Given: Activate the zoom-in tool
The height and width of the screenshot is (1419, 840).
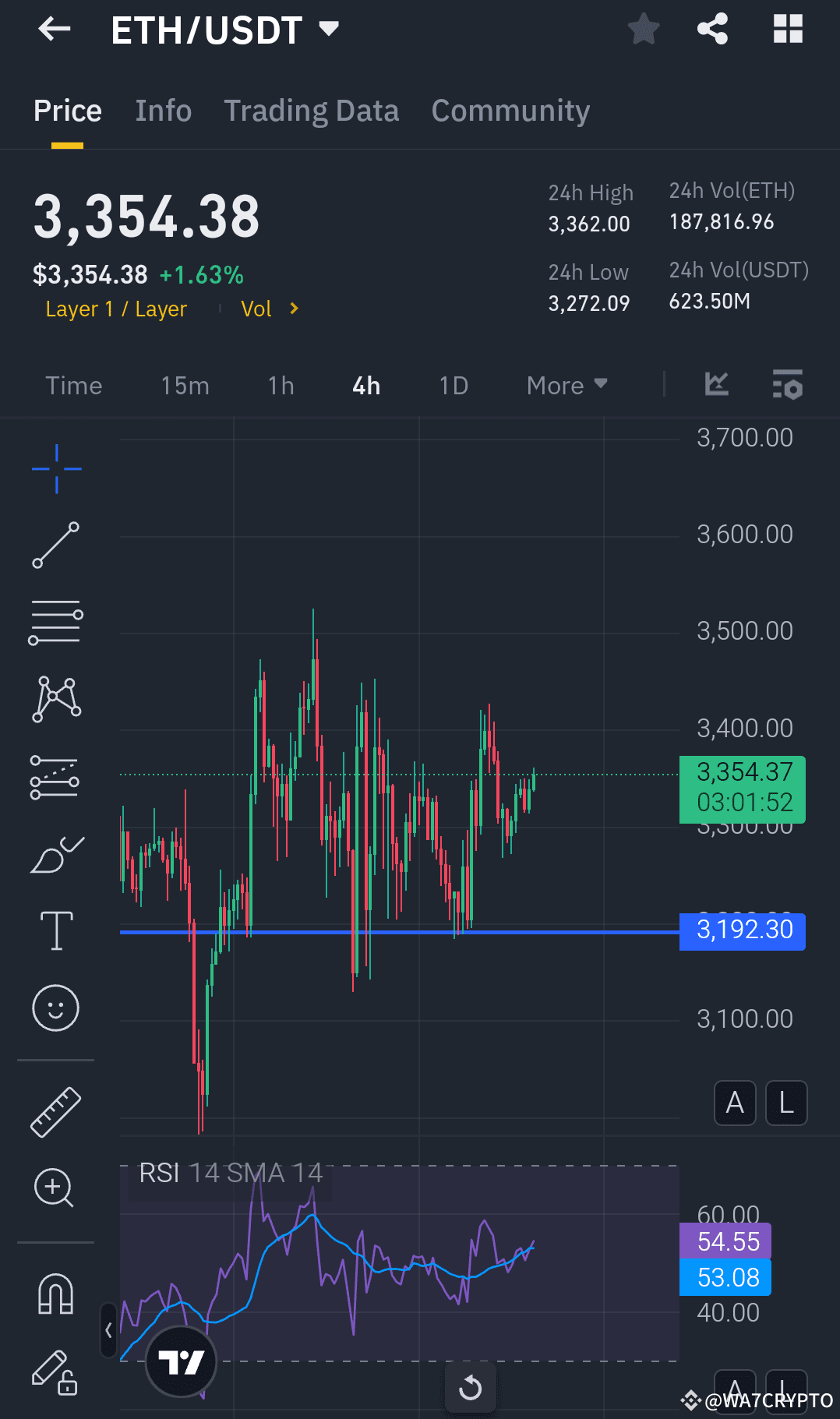Looking at the screenshot, I should [56, 1188].
